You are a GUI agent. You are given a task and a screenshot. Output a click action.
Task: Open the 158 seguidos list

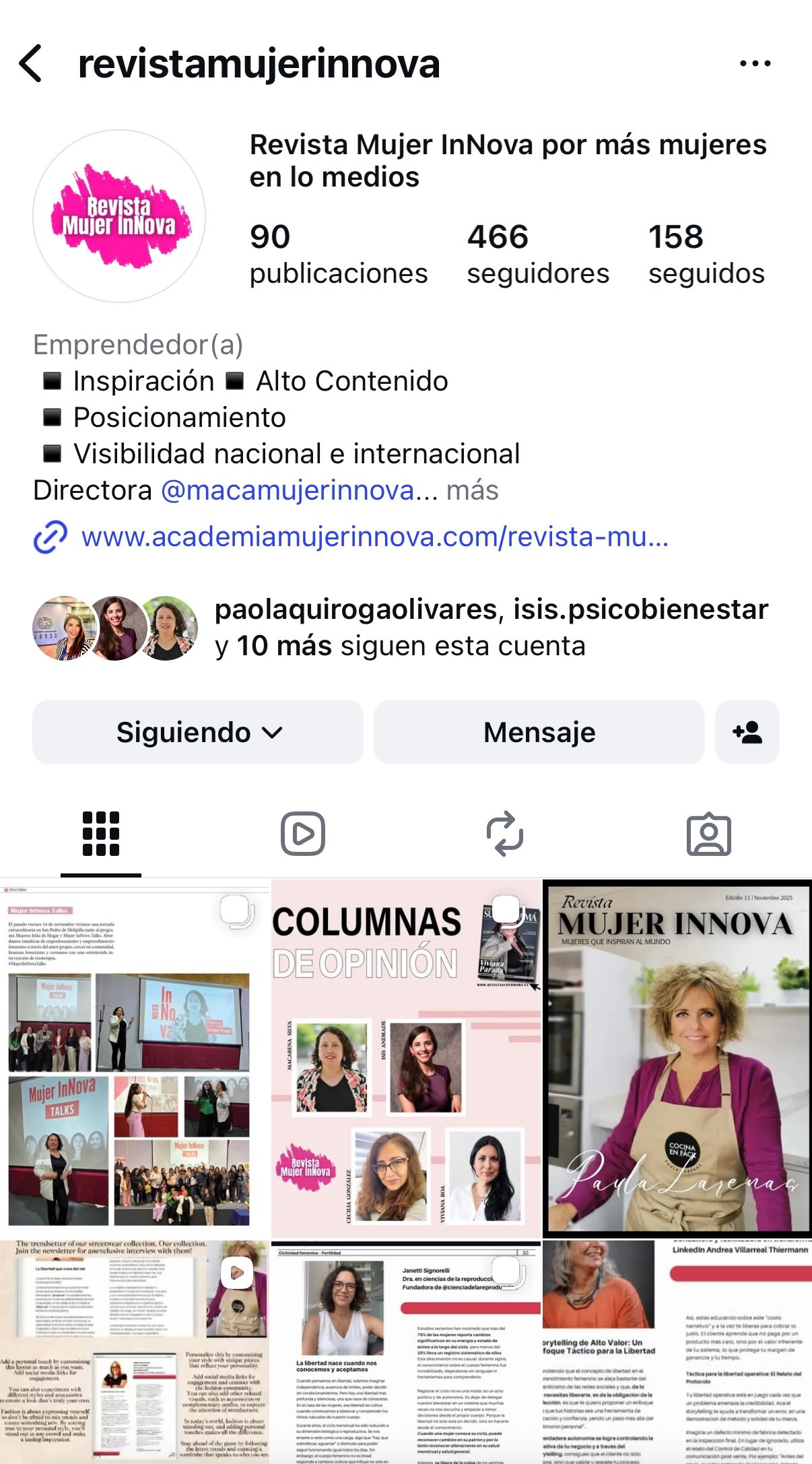click(x=706, y=255)
